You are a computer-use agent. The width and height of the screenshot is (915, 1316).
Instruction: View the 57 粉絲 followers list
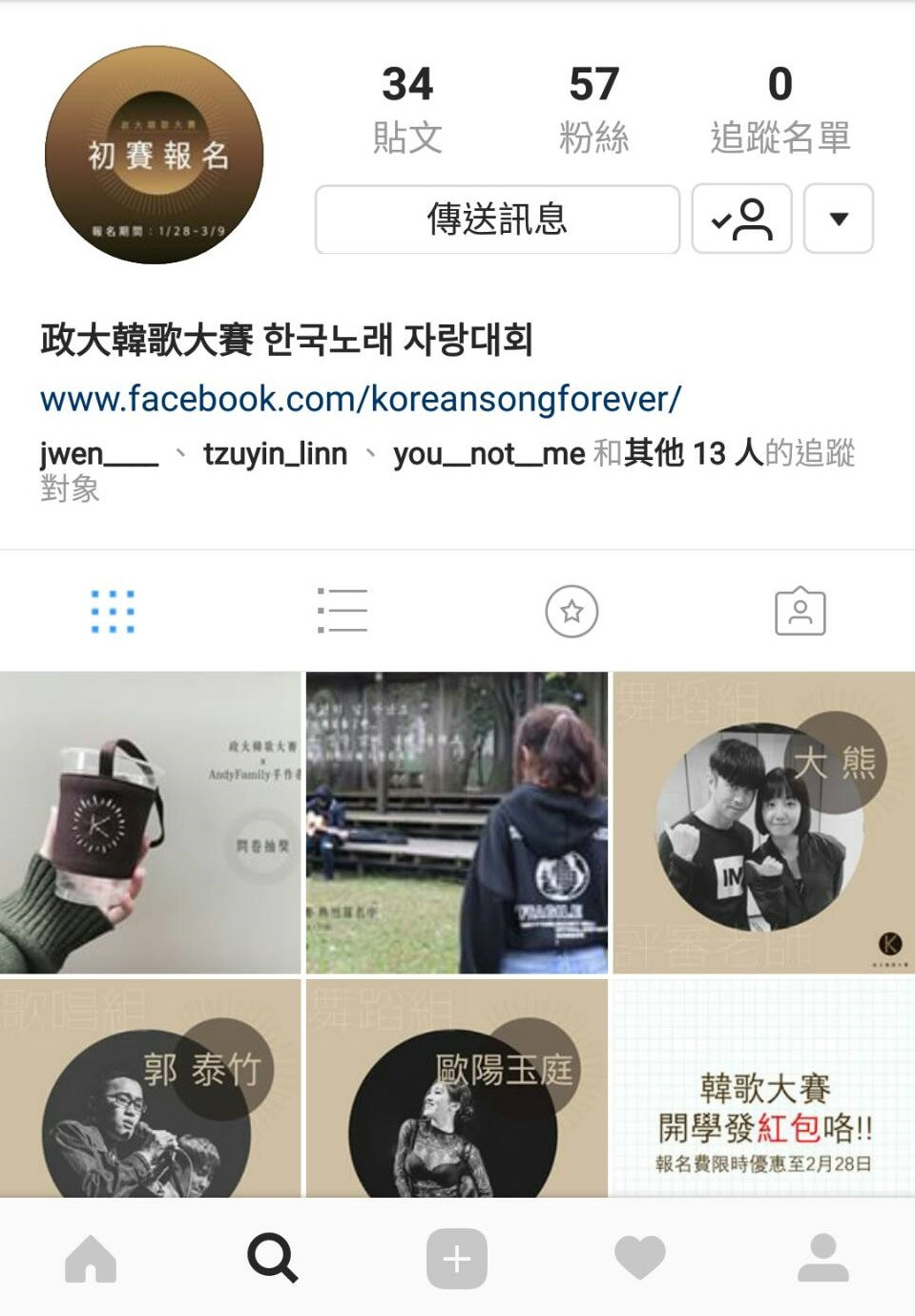(x=593, y=110)
